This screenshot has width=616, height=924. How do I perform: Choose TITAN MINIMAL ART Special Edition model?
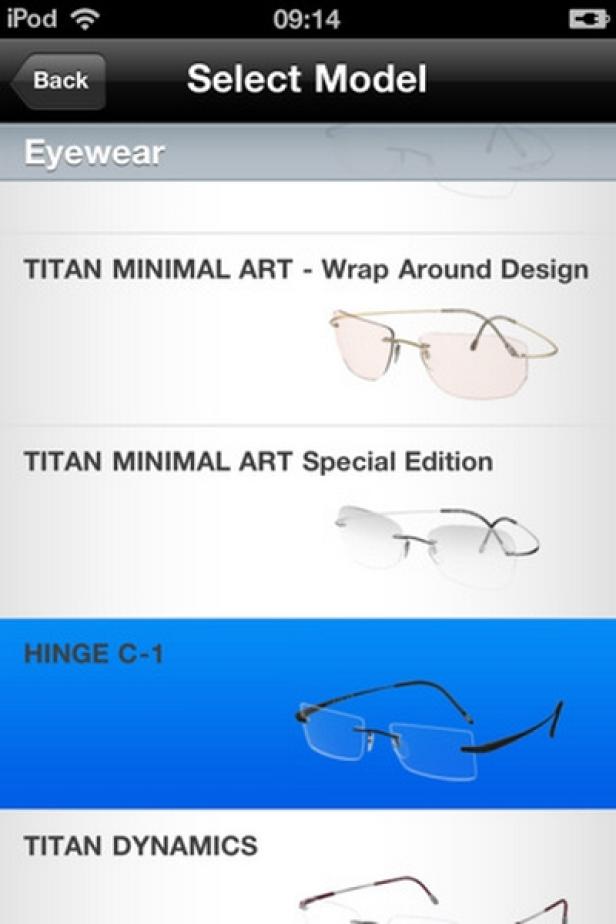[x=307, y=520]
